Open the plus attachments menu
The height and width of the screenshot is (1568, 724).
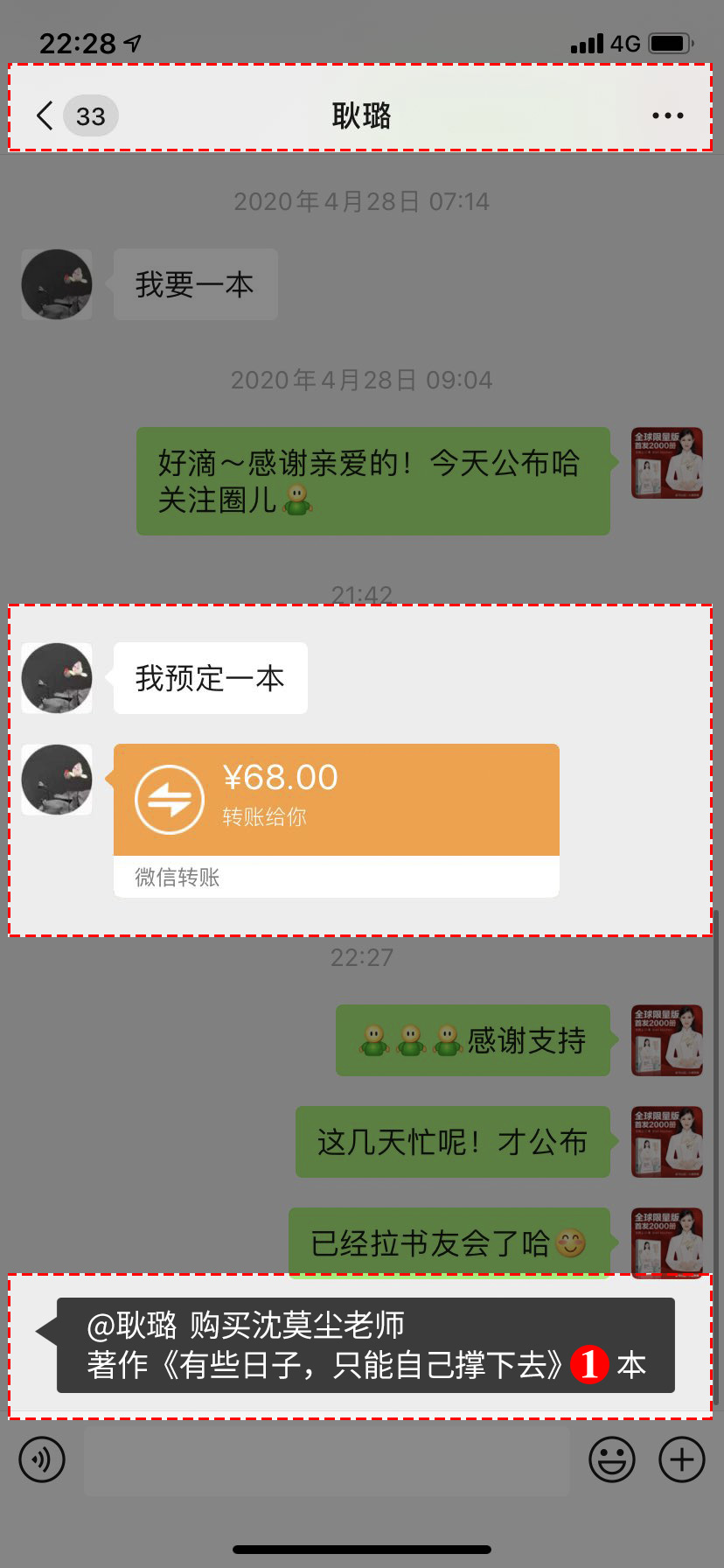pos(681,1459)
